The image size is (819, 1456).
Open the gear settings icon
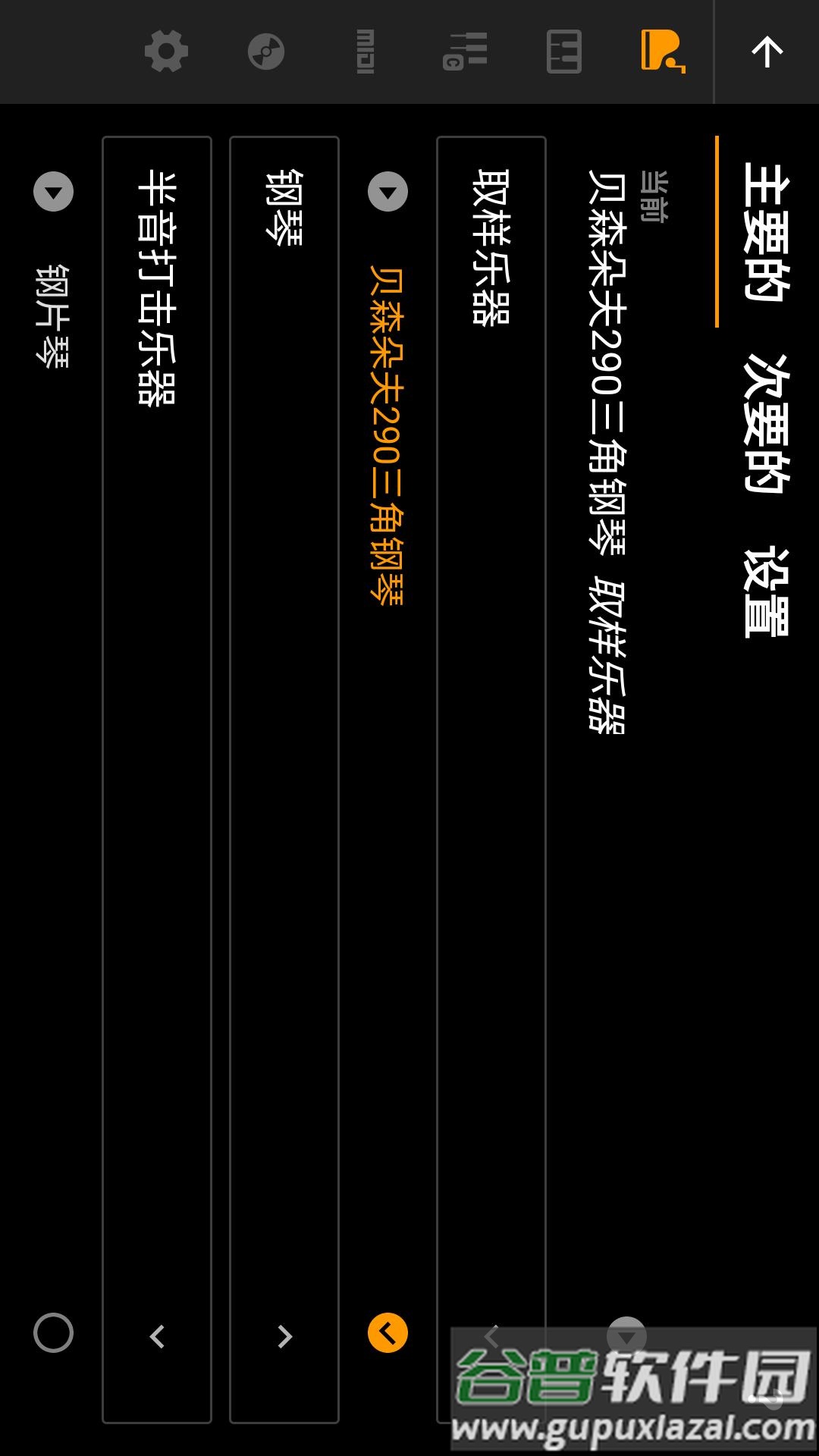pyautogui.click(x=166, y=52)
